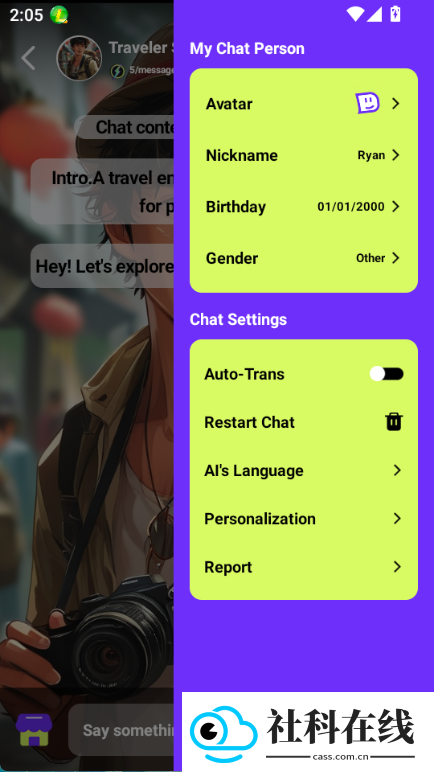This screenshot has width=434, height=772.
Task: Change the Birthday date
Action: pyautogui.click(x=303, y=207)
